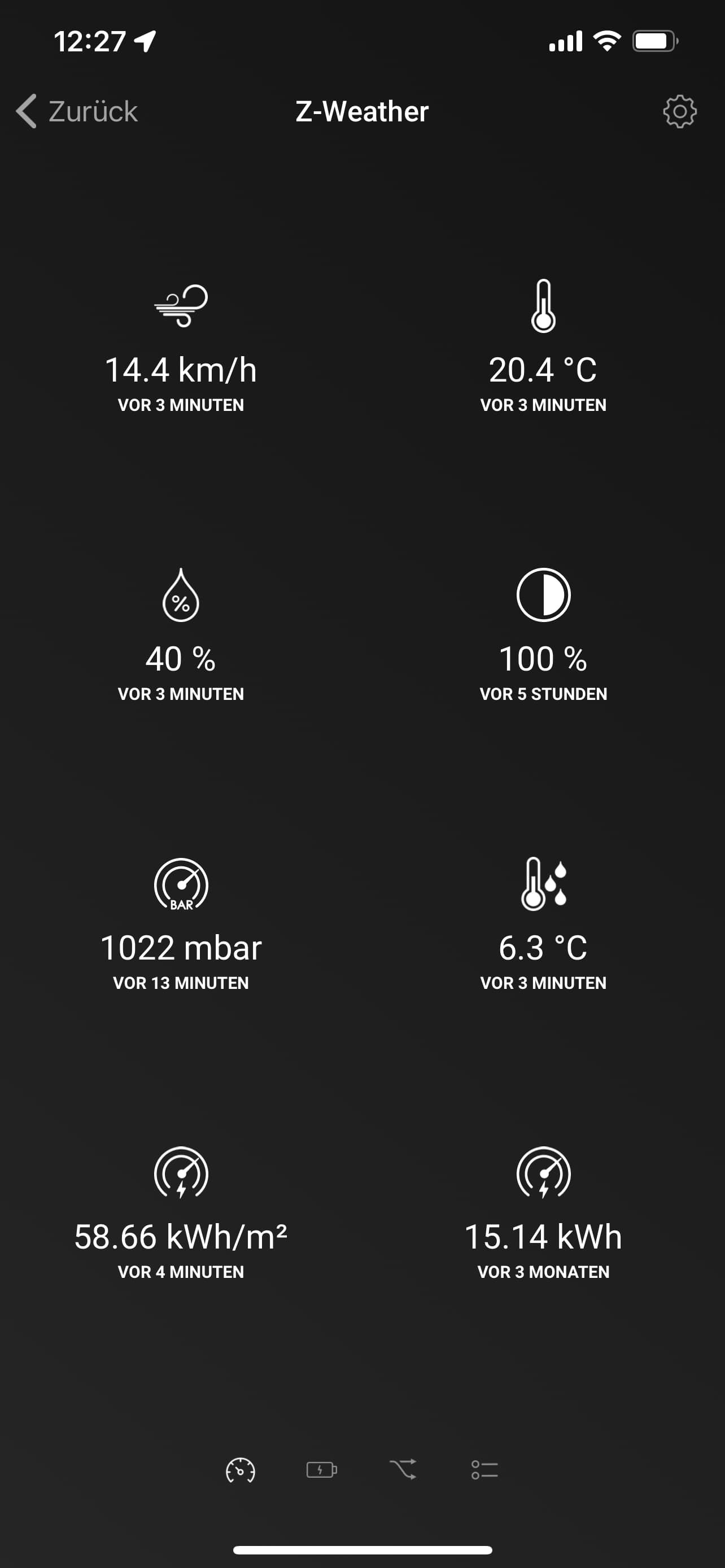Viewport: 725px width, 1568px height.
Task: Select the 40 % humidity tile
Action: 181,636
